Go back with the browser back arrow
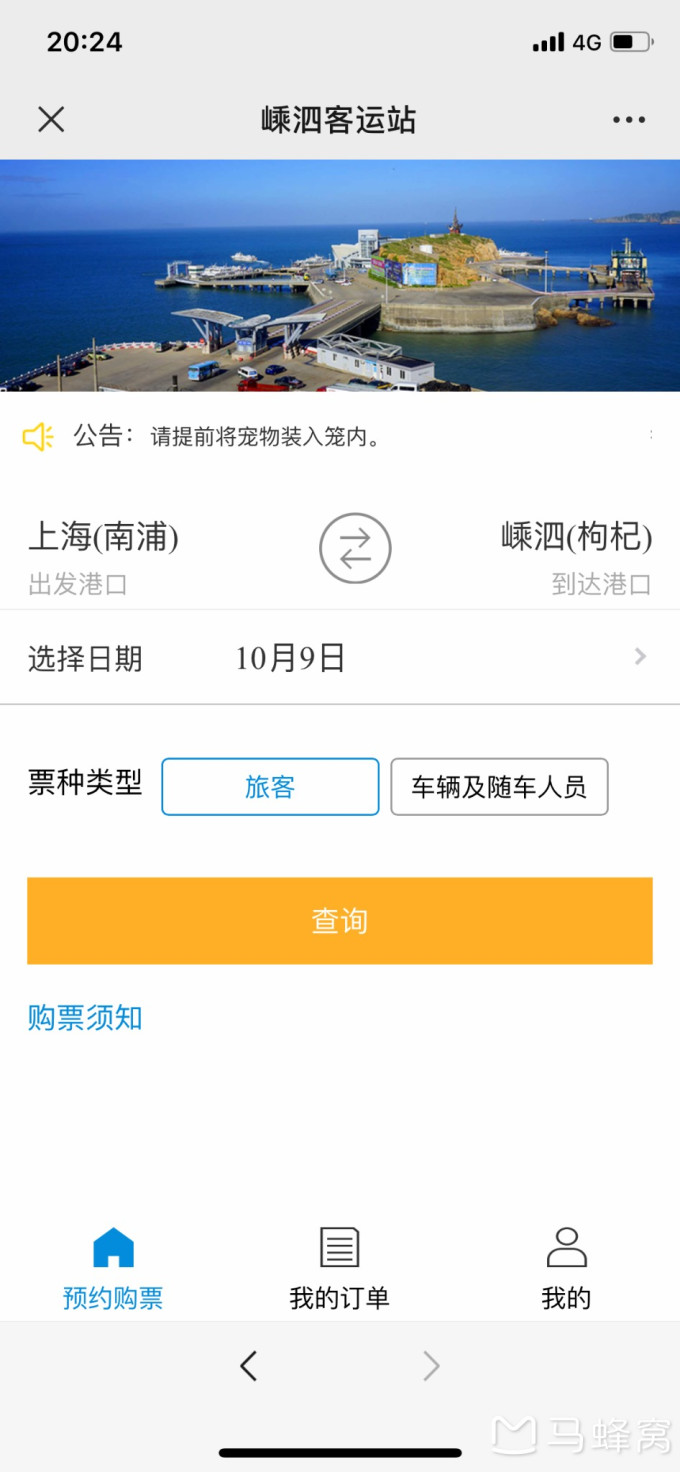680x1472 pixels. [249, 1366]
